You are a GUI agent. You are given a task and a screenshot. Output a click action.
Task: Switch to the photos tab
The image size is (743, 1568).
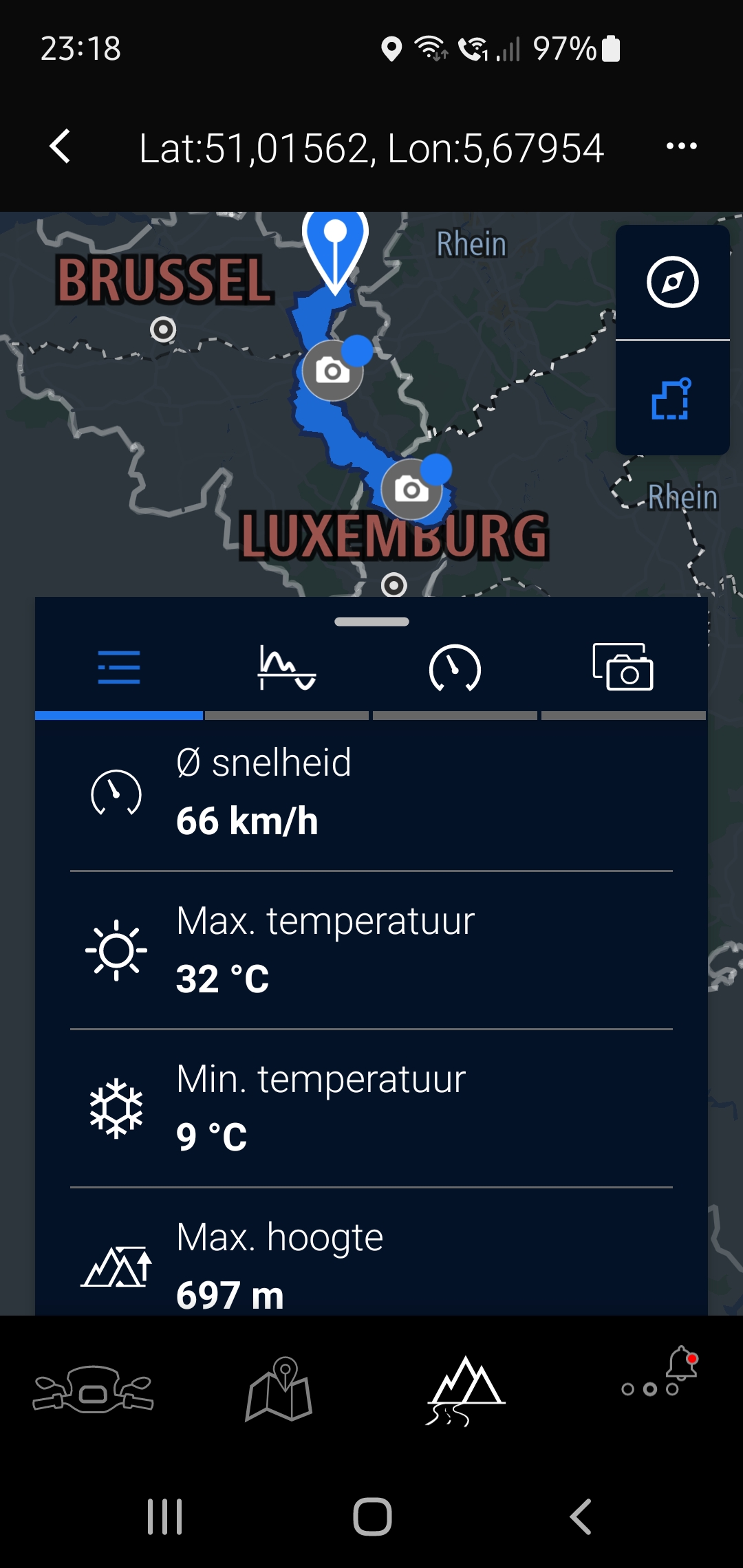point(623,668)
